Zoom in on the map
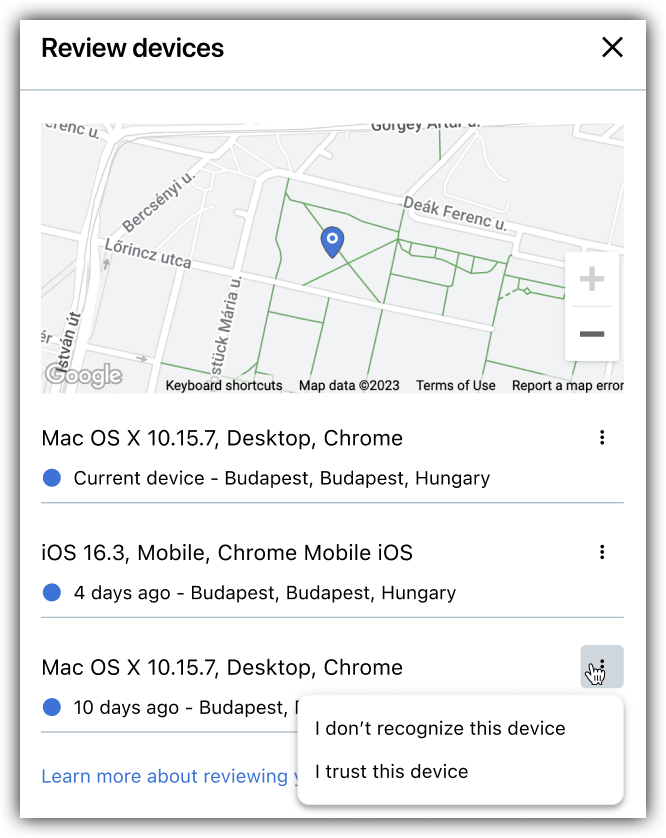 pyautogui.click(x=592, y=279)
